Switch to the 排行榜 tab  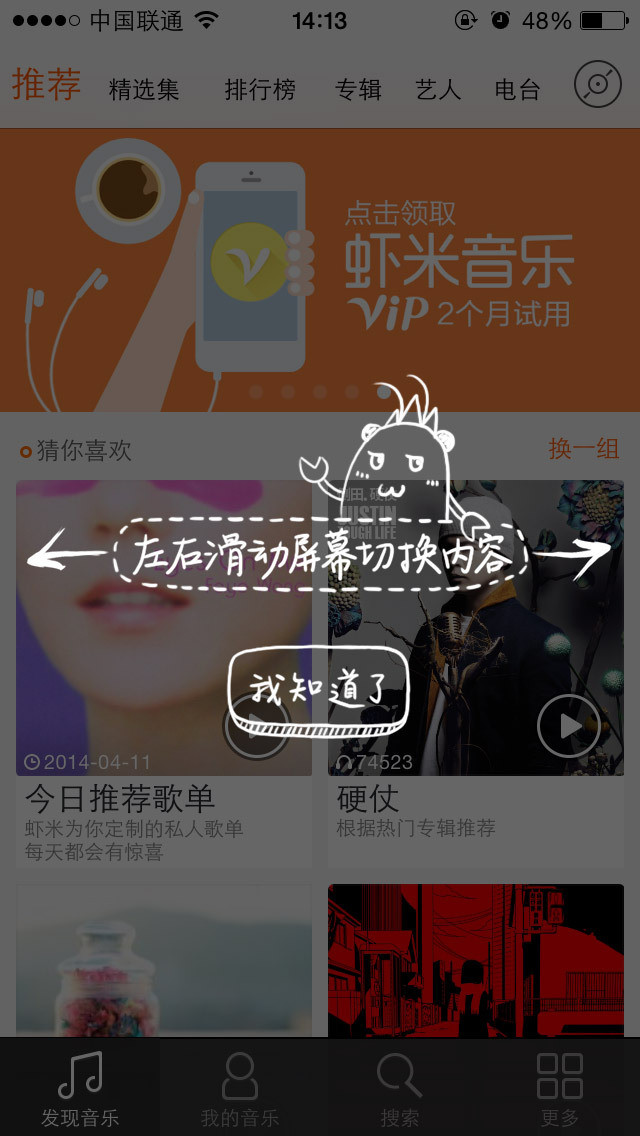tap(259, 90)
